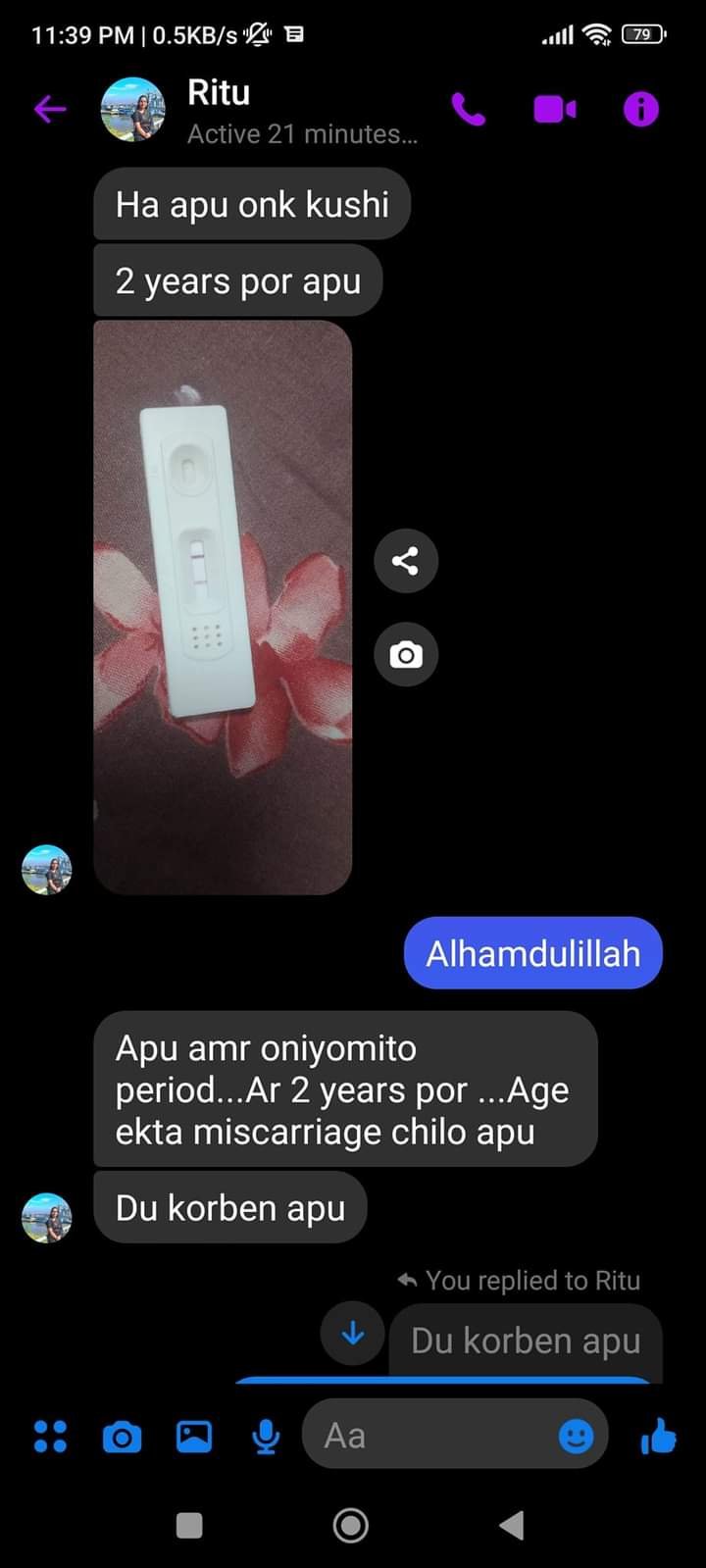Go back to the chat list
The width and height of the screenshot is (706, 1568).
[49, 109]
